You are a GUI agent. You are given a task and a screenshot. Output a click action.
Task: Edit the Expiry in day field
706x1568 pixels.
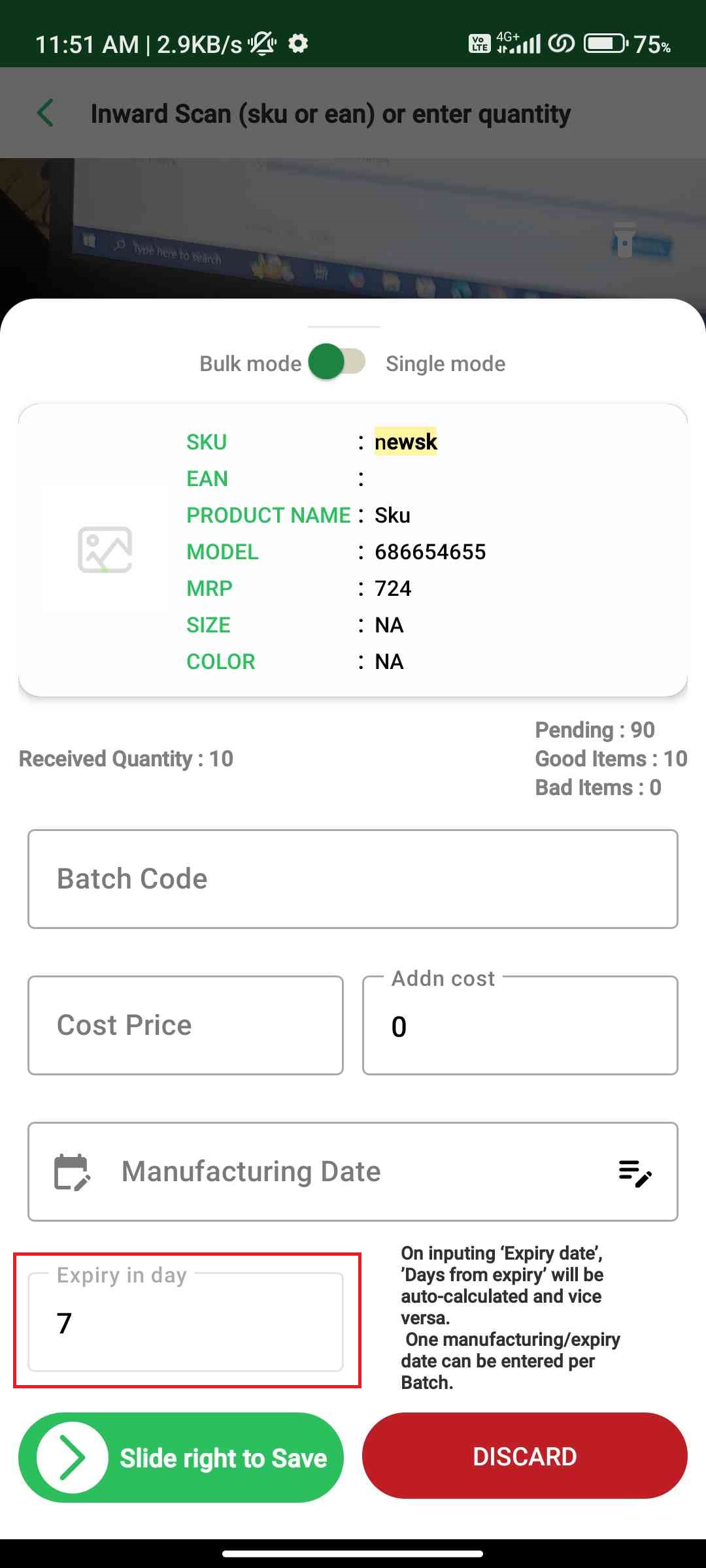coord(186,1322)
